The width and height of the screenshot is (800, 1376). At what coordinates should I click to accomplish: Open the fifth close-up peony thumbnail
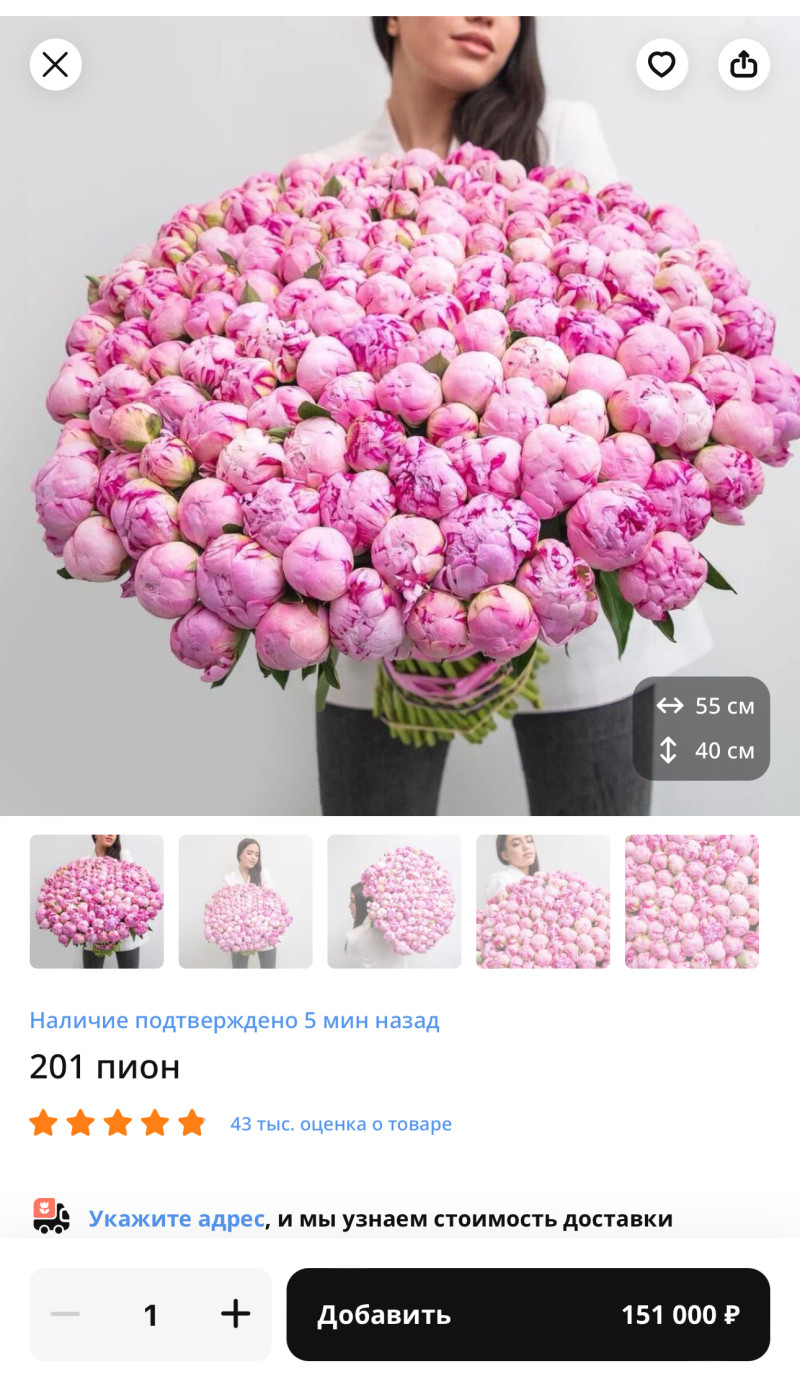692,901
